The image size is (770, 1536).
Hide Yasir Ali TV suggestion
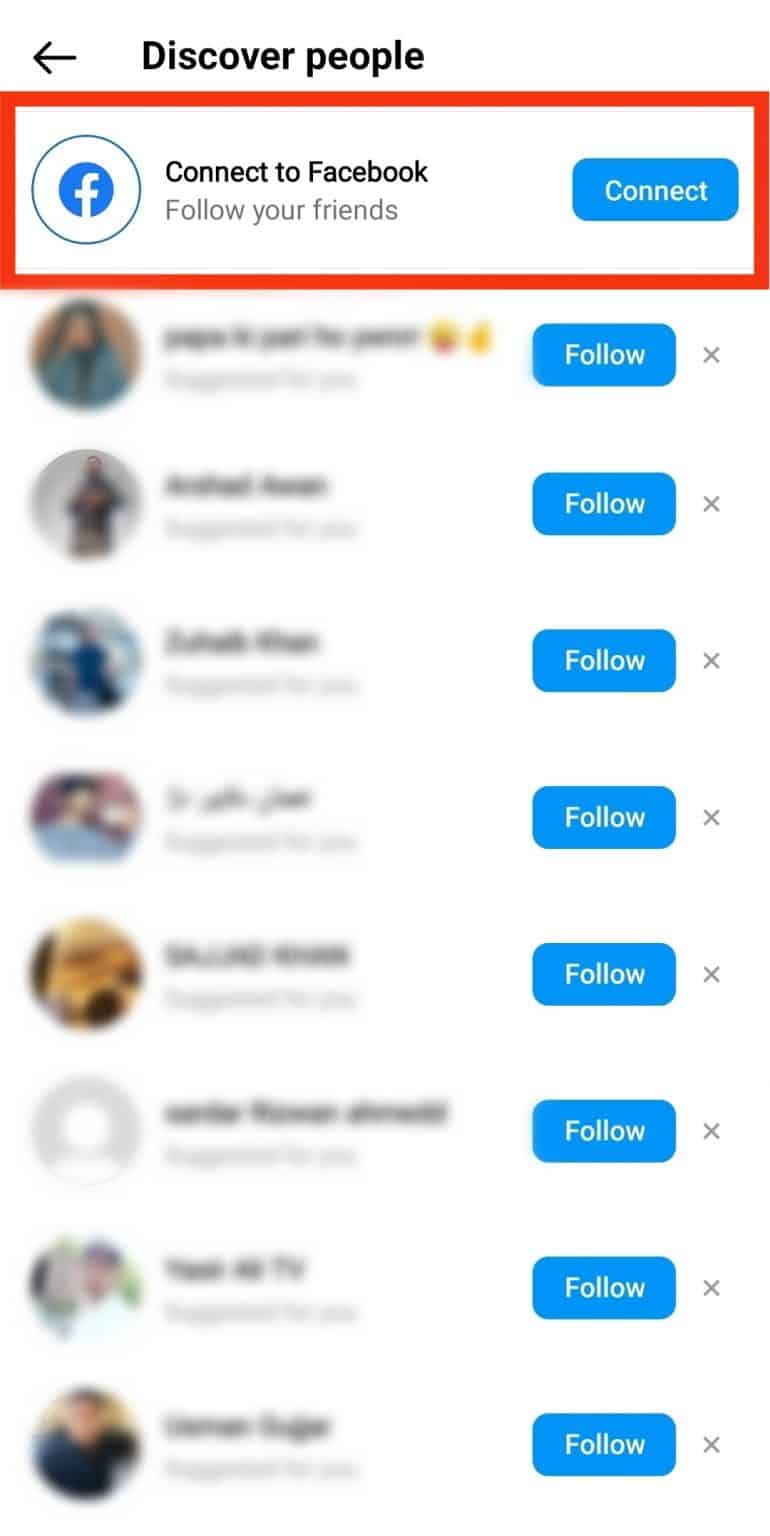pos(711,1287)
